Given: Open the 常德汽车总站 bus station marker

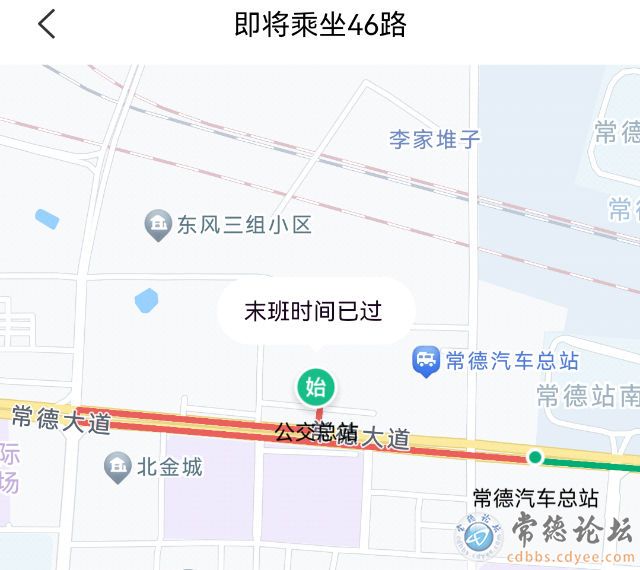Looking at the screenshot, I should click(427, 360).
